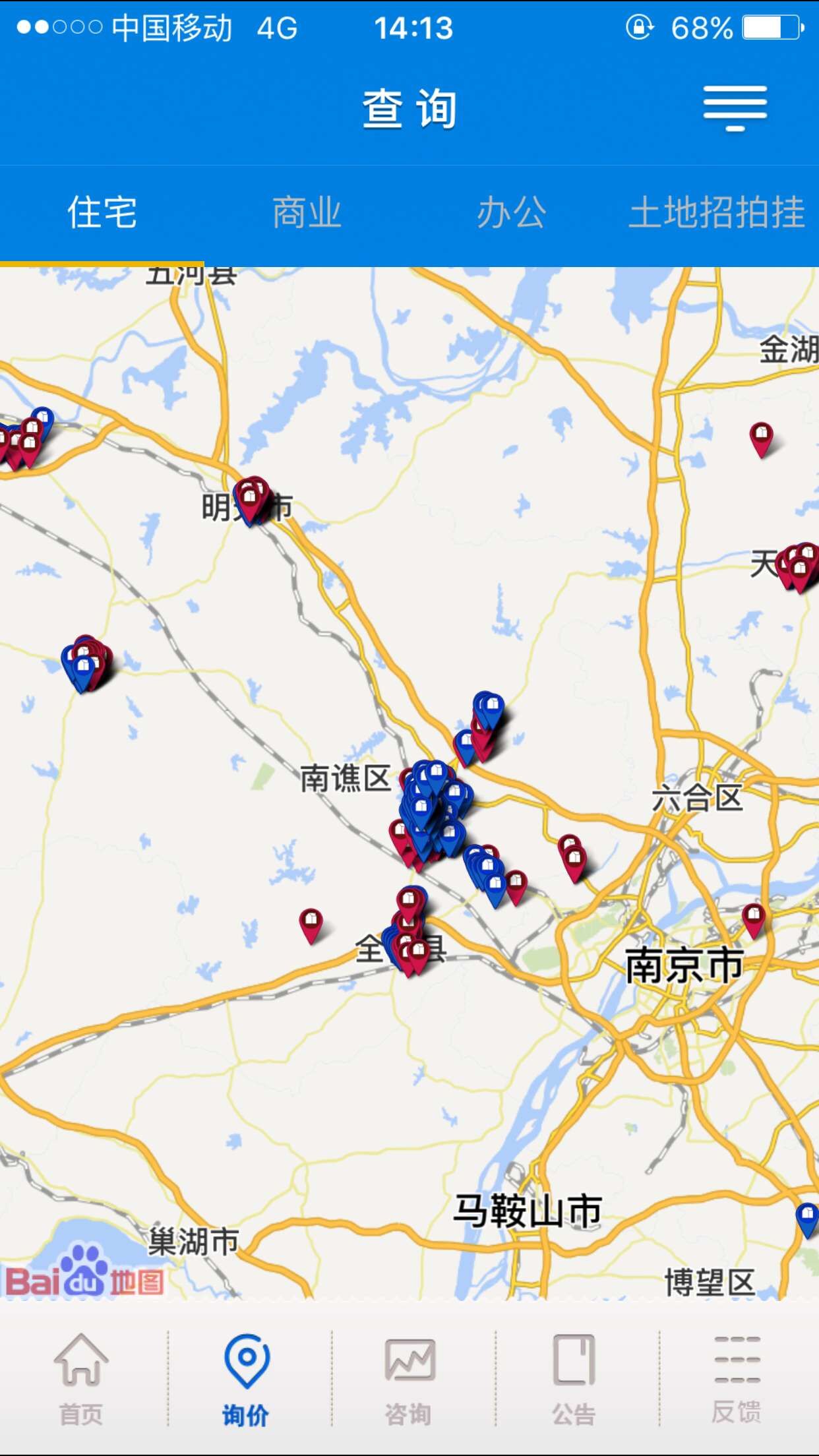The width and height of the screenshot is (819, 1456).
Task: Switch to the 商业 tab
Action: click(x=307, y=213)
